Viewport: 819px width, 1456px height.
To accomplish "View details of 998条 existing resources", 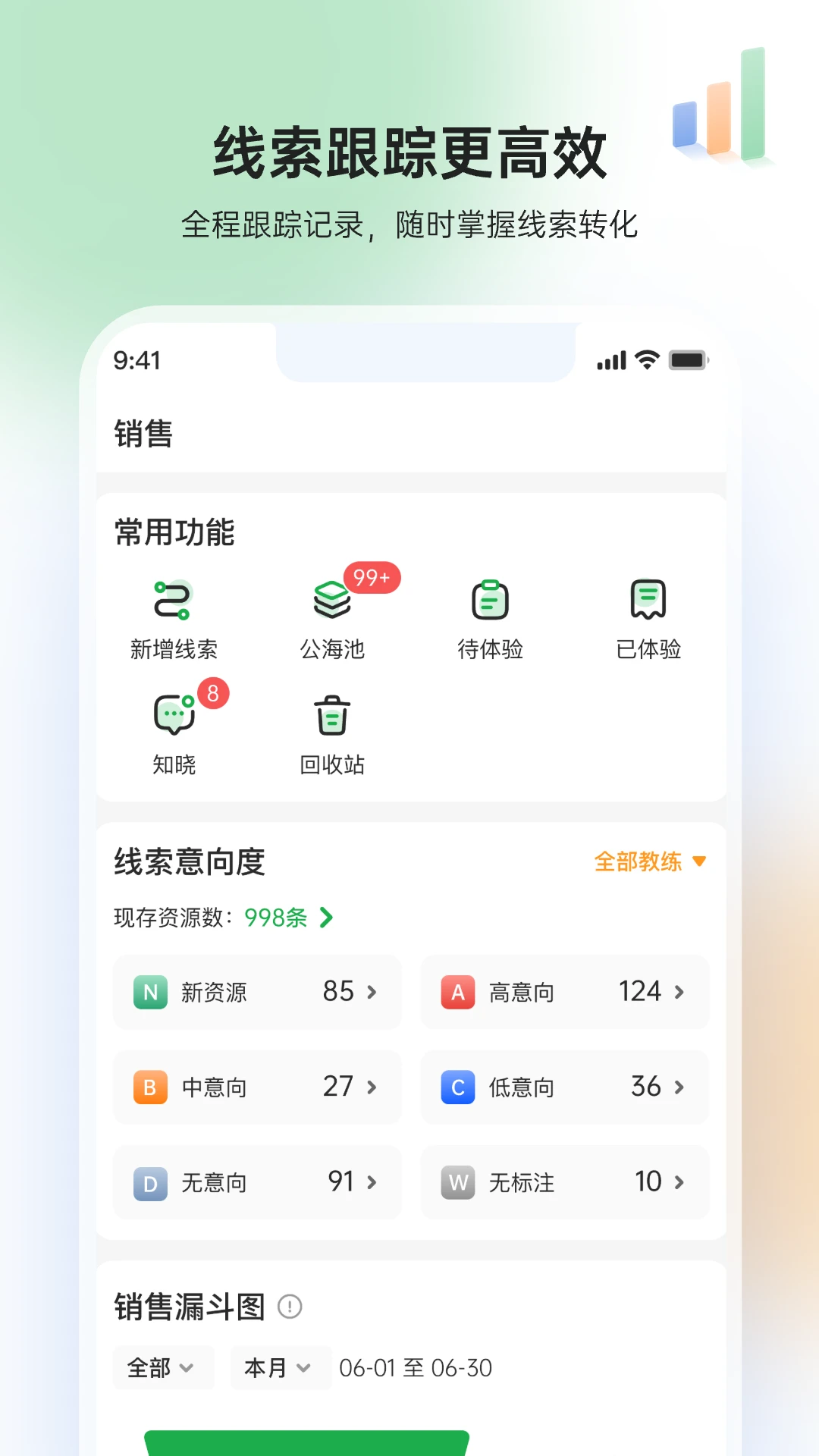I will (x=275, y=918).
